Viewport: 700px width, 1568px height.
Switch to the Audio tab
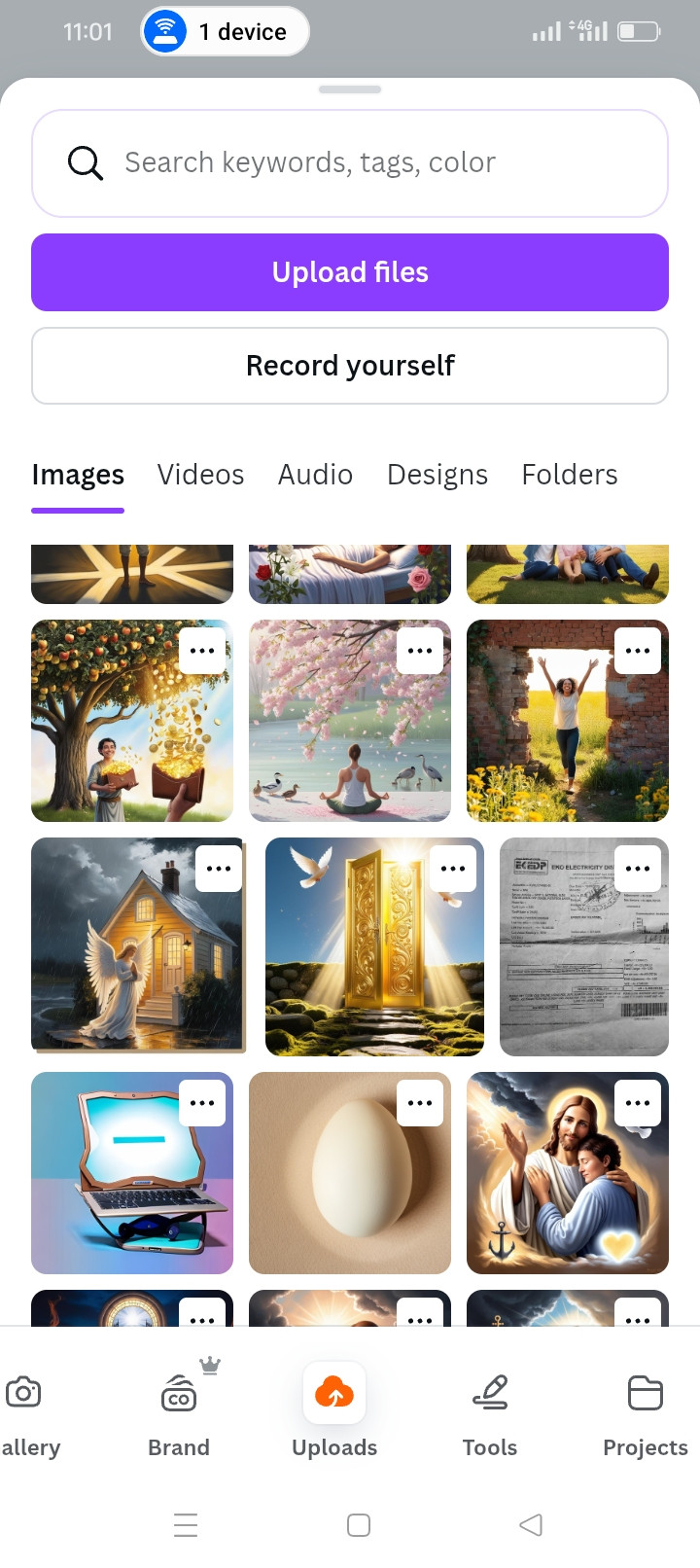click(x=315, y=475)
